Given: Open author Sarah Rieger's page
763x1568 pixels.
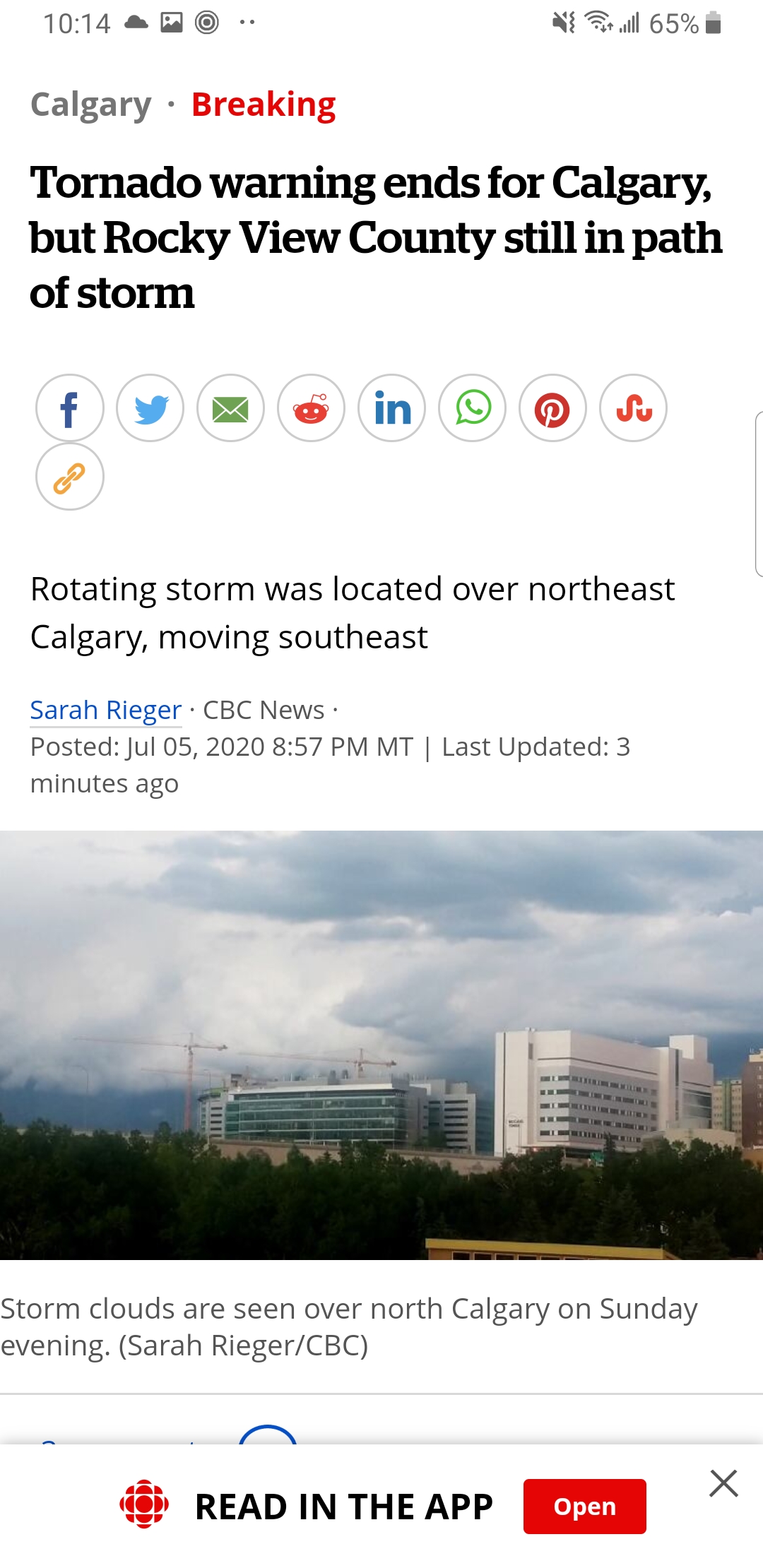Looking at the screenshot, I should pyautogui.click(x=106, y=710).
